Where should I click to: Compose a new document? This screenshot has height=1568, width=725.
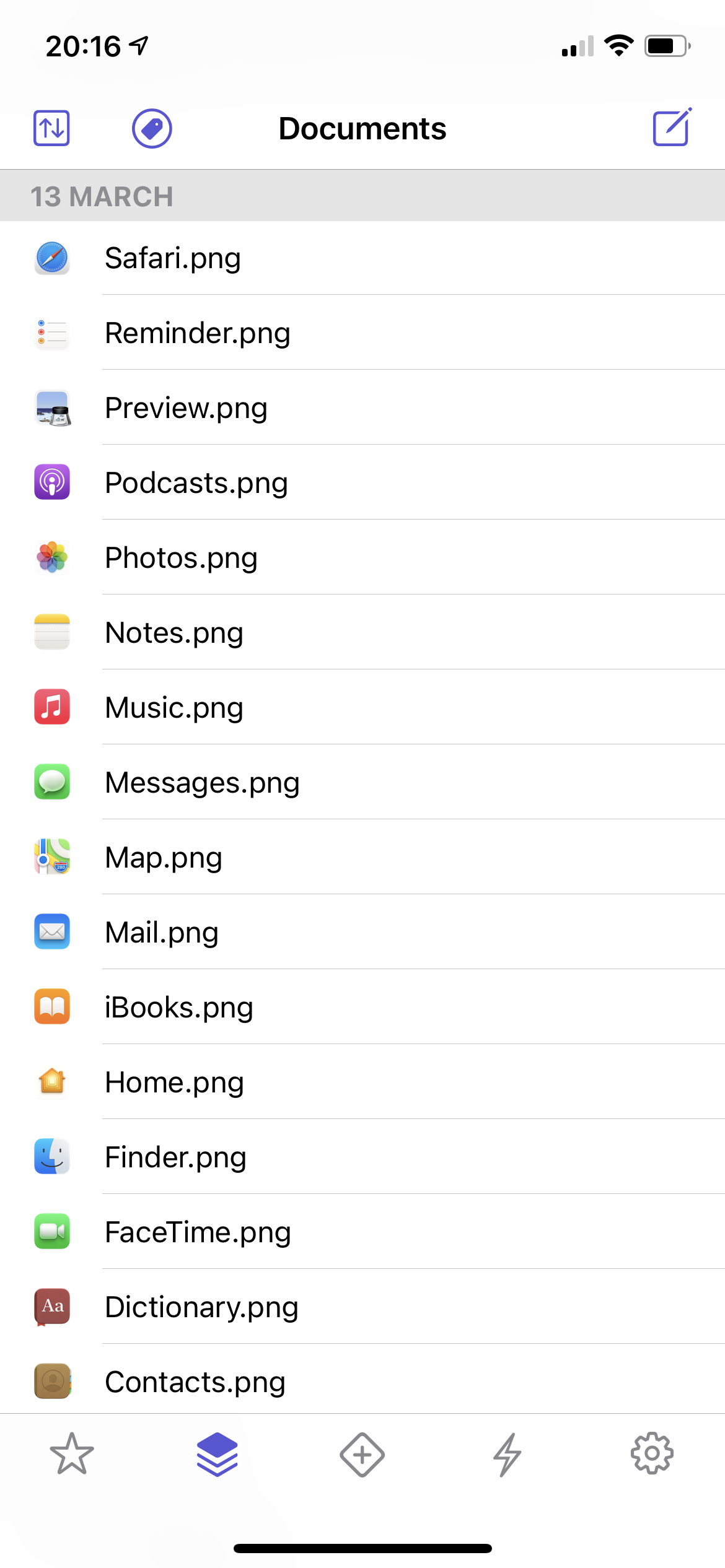click(x=672, y=128)
